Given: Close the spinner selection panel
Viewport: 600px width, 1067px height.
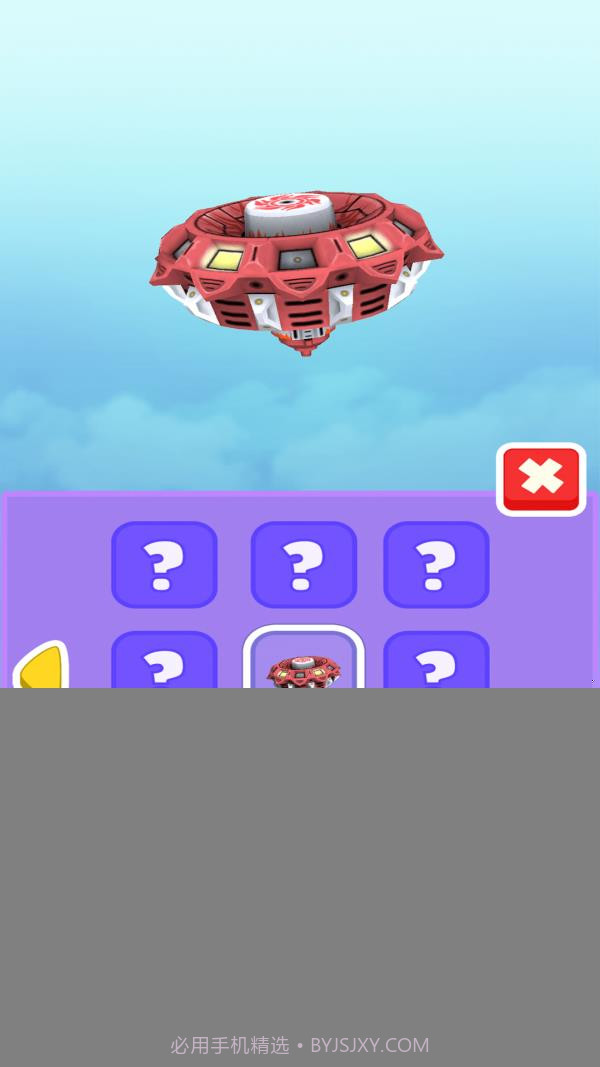Looking at the screenshot, I should click(541, 479).
